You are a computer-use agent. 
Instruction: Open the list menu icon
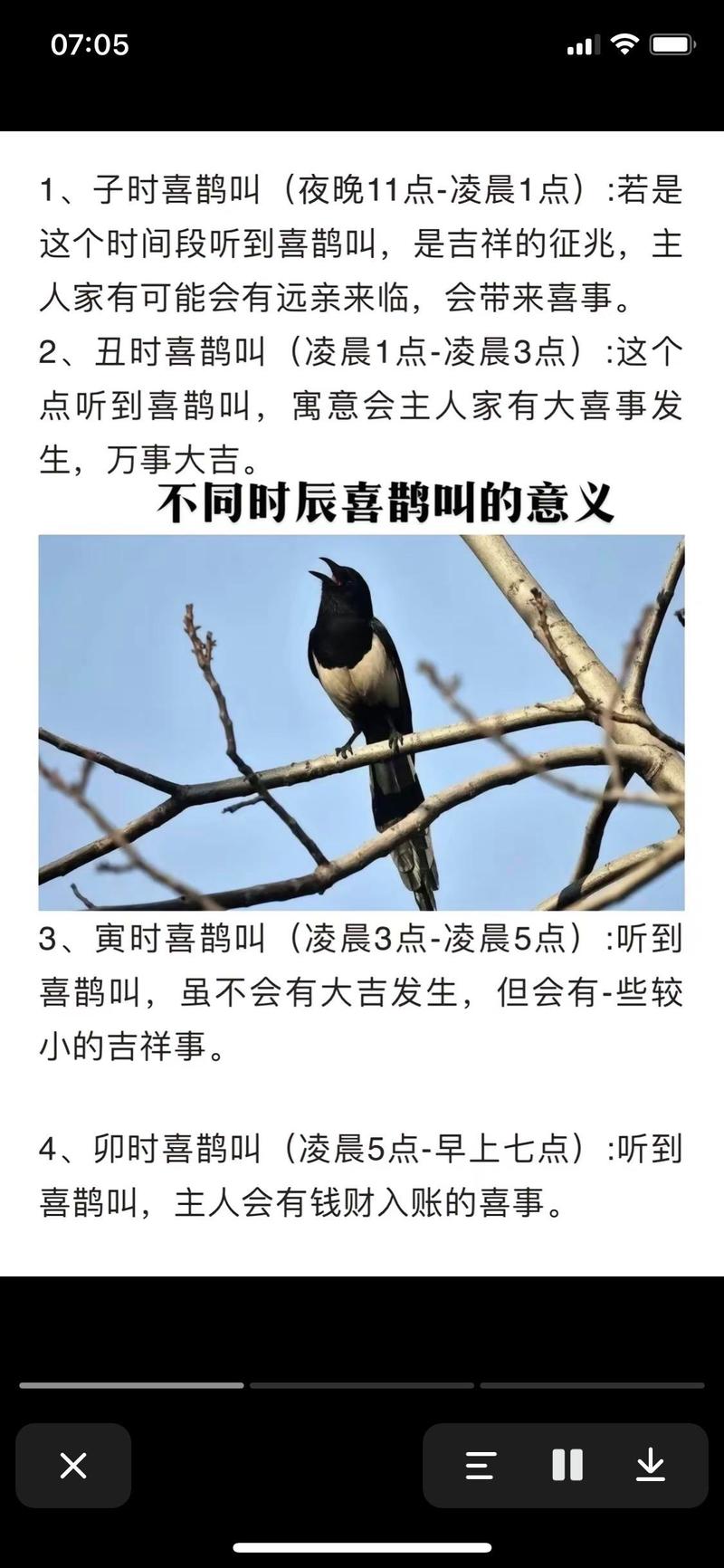[x=481, y=1465]
